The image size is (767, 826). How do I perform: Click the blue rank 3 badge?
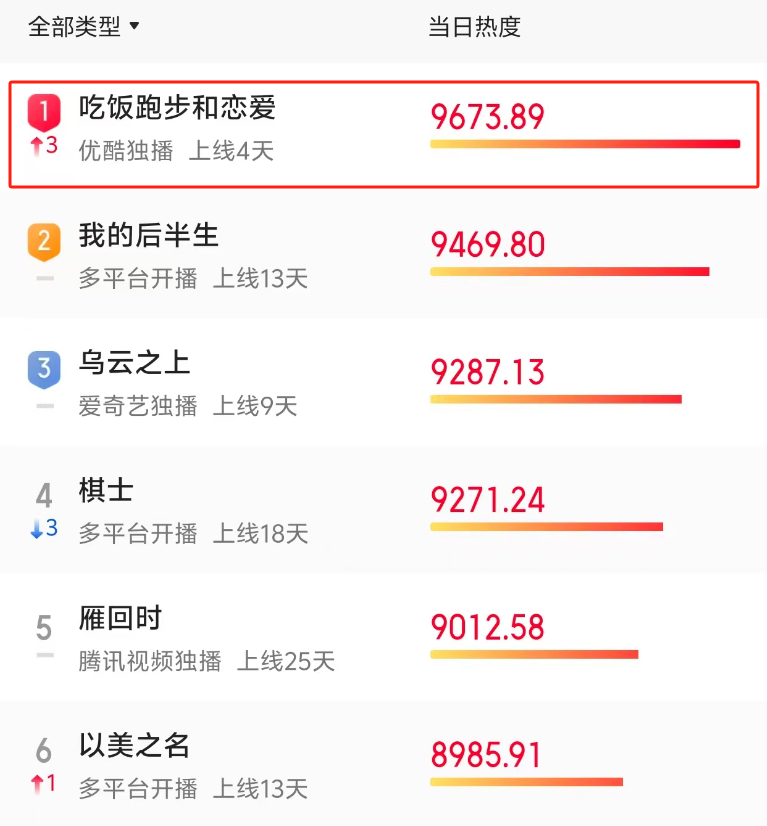44,366
